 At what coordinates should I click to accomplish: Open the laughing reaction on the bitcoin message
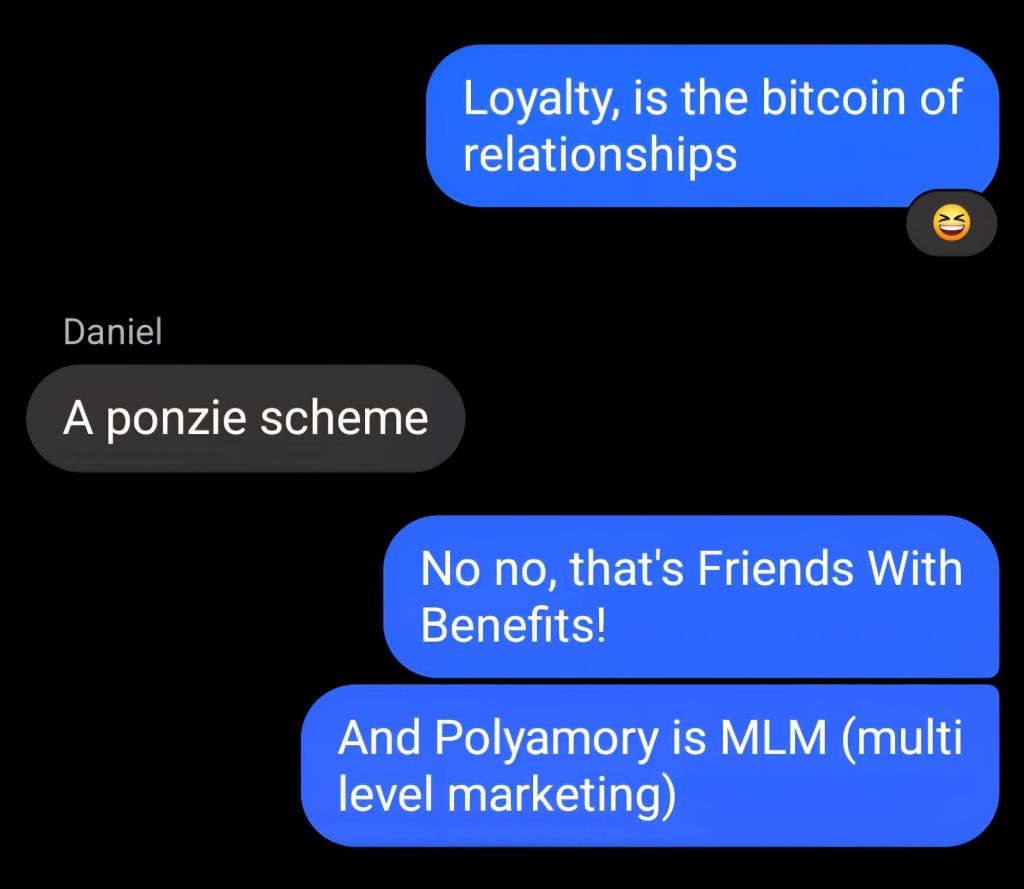[951, 223]
